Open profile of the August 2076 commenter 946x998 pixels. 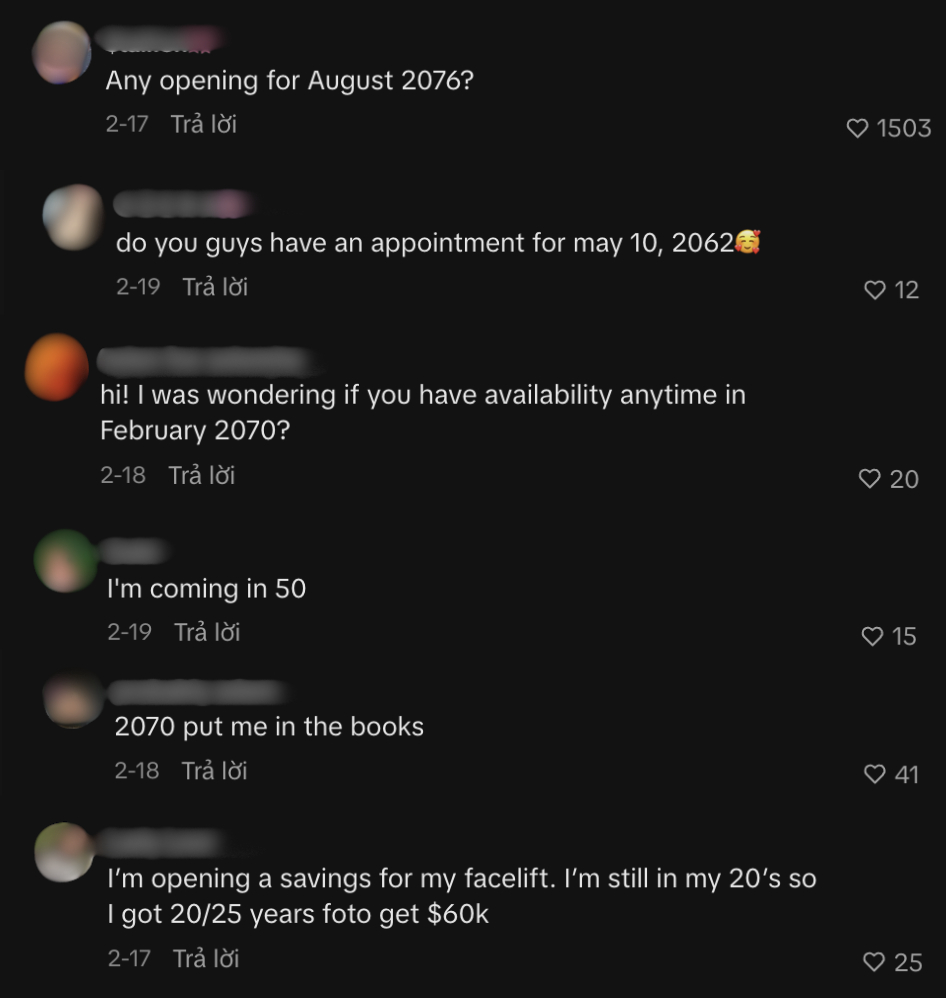pos(62,51)
